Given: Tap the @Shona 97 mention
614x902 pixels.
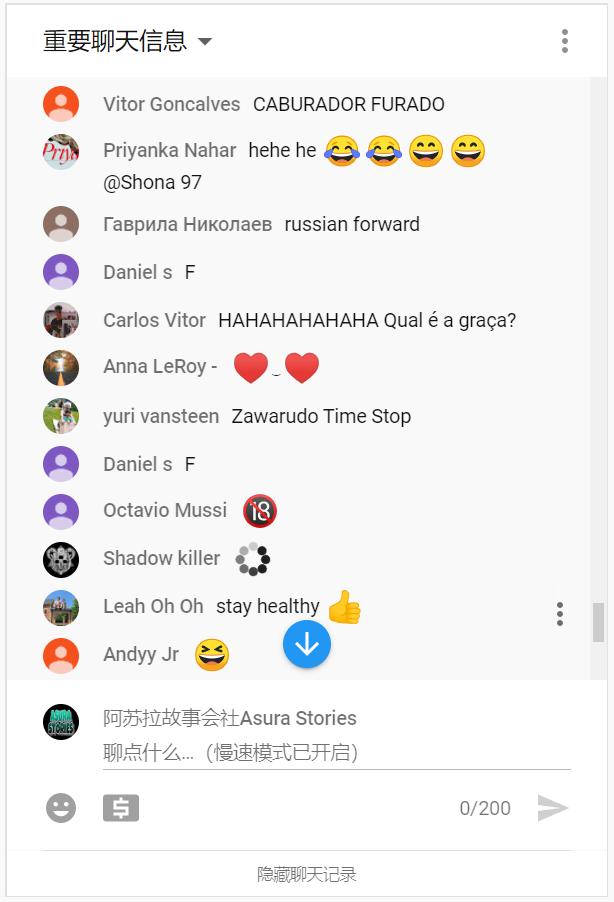Looking at the screenshot, I should 152,183.
